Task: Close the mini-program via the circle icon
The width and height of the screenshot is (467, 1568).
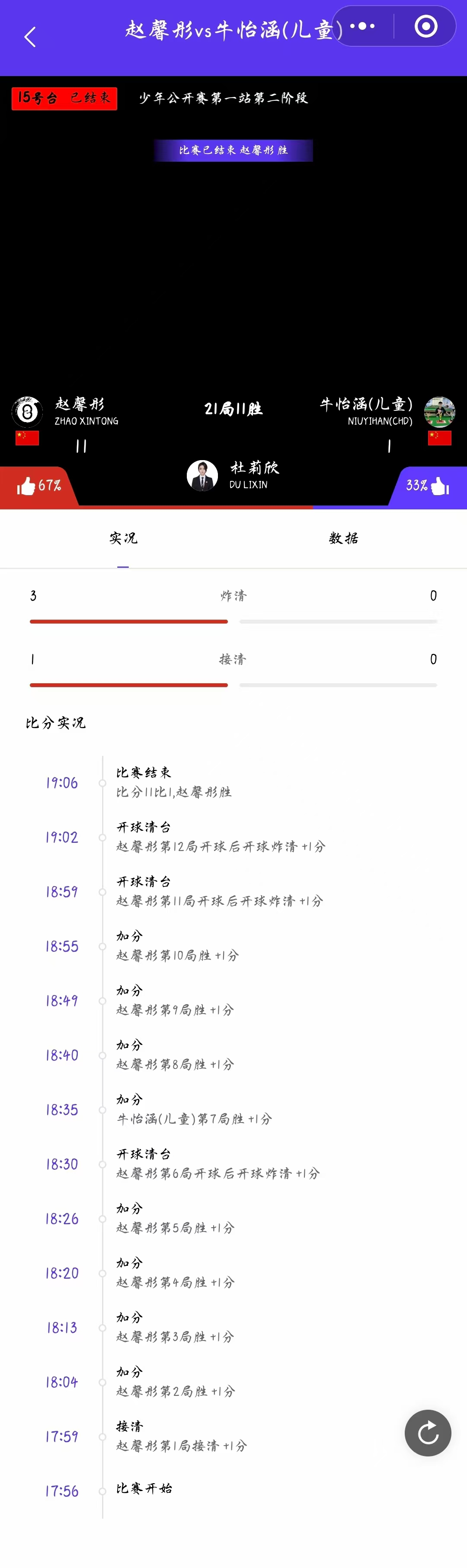Action: click(x=425, y=26)
